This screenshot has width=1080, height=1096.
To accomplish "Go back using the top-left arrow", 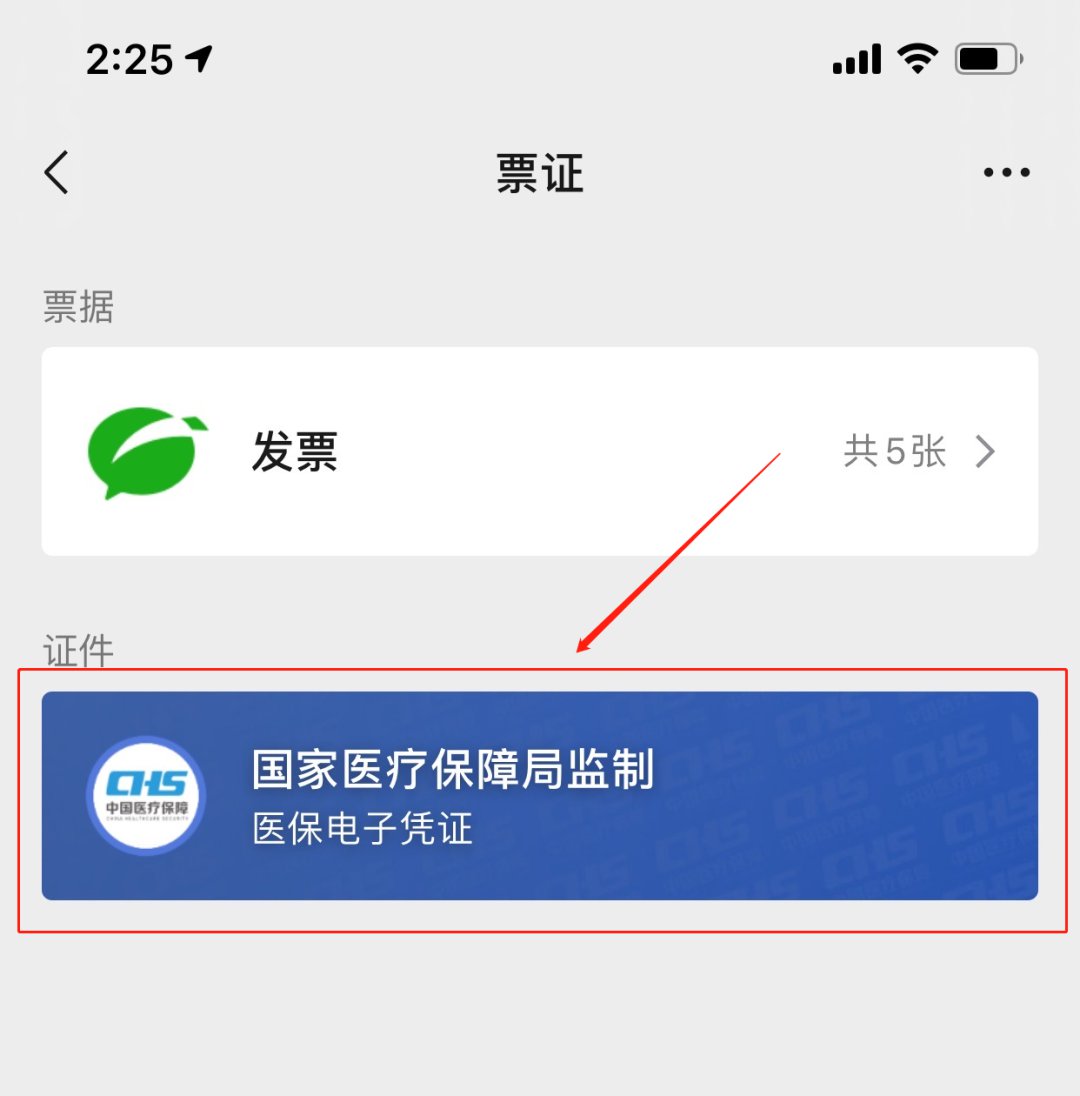I will tap(57, 173).
